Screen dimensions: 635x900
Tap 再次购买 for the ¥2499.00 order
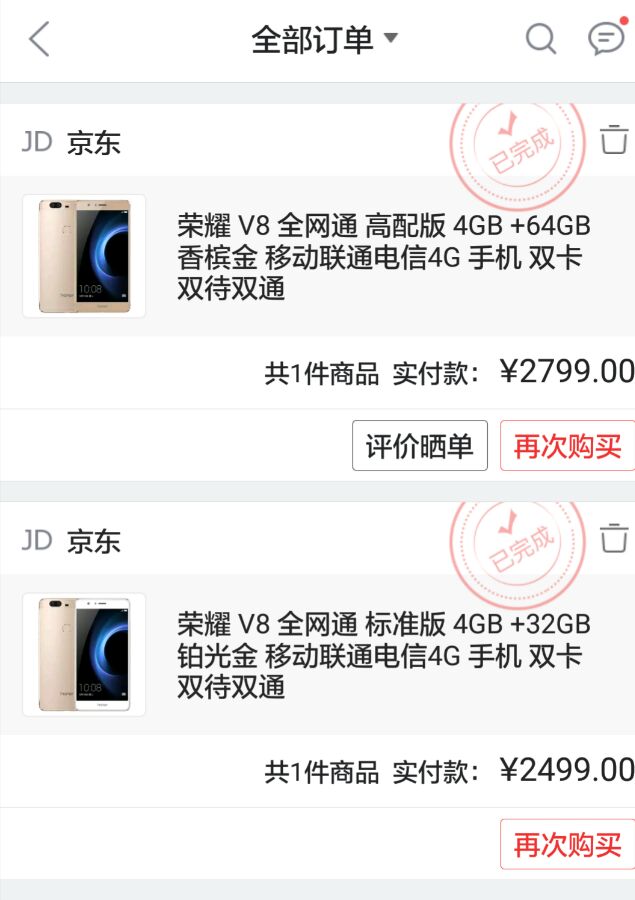(566, 844)
